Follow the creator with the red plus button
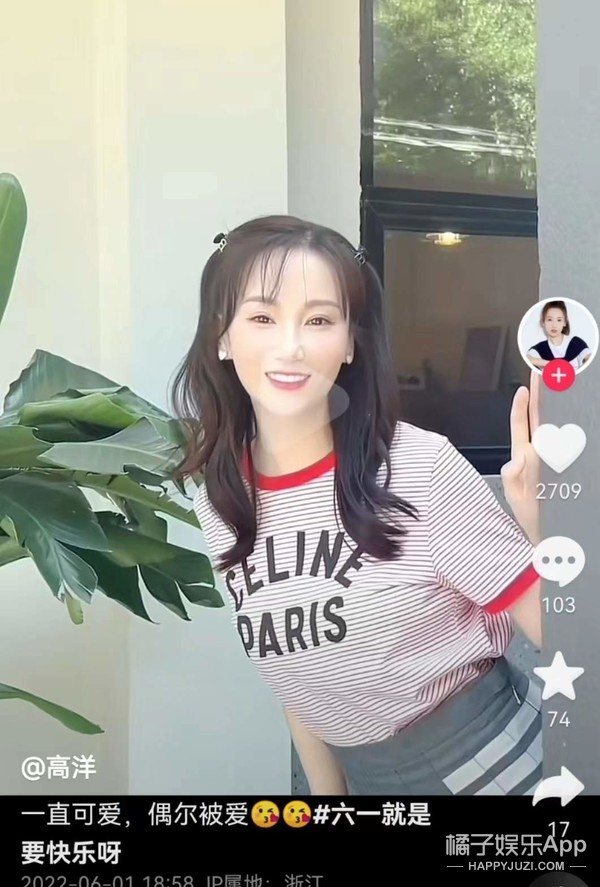 pos(558,376)
